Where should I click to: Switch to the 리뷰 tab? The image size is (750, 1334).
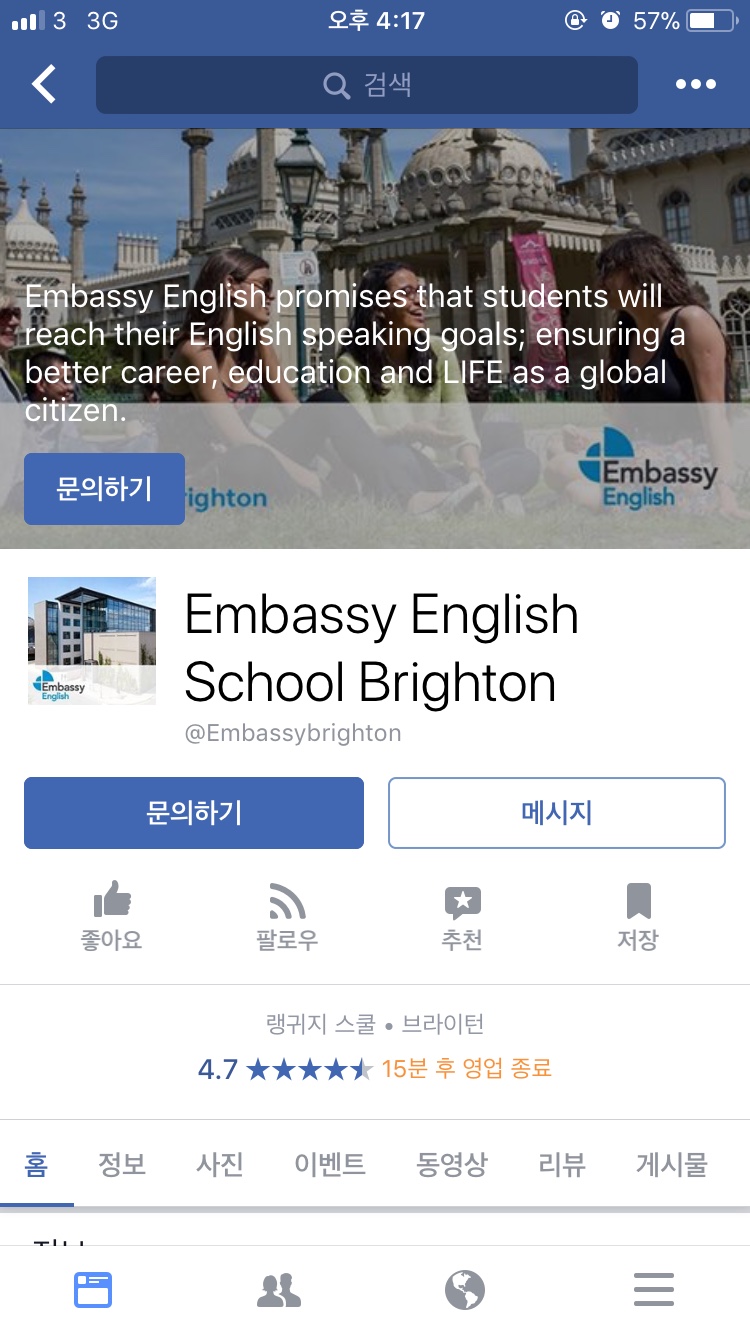[x=561, y=1165]
